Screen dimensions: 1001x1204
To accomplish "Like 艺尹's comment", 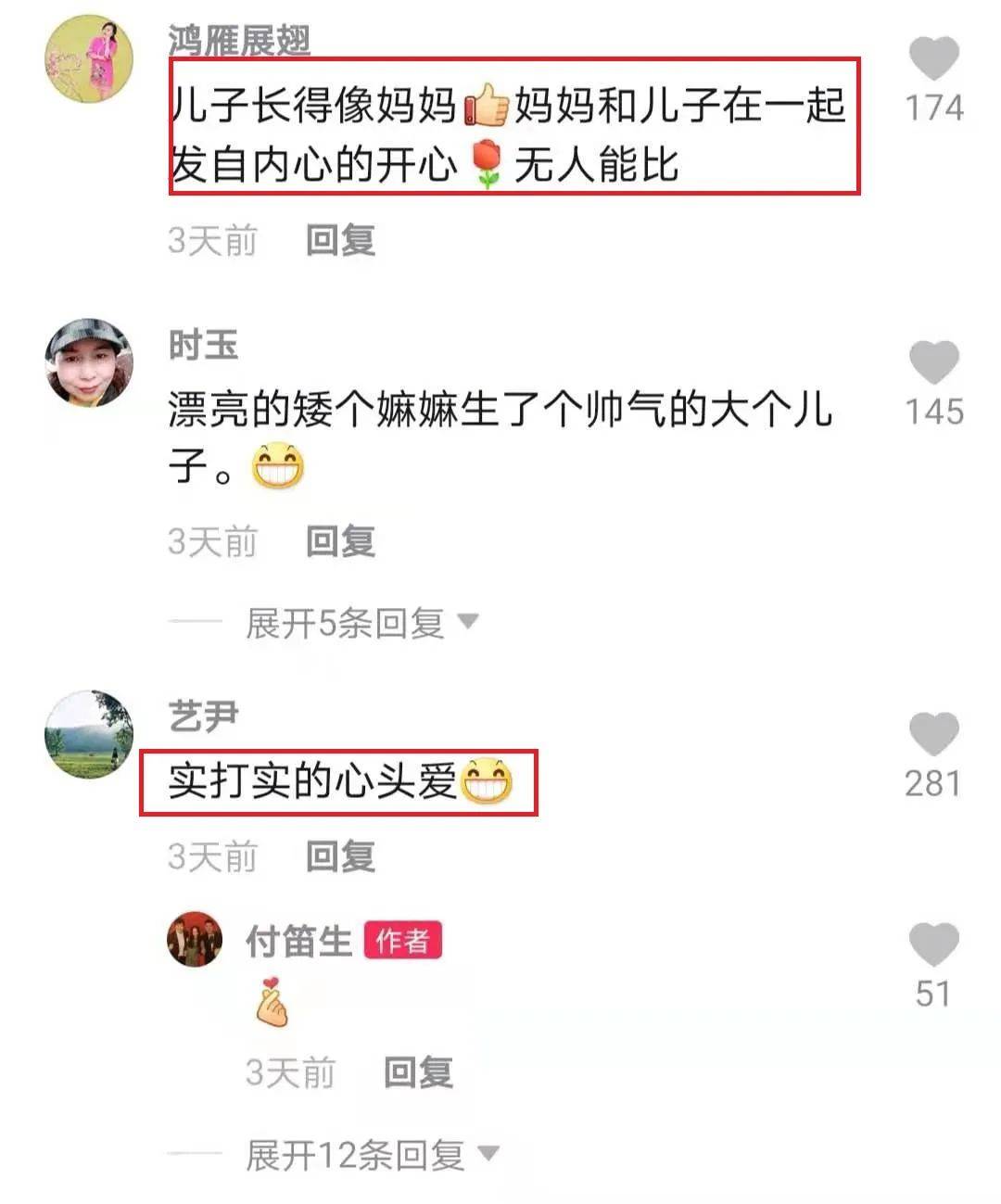I will pyautogui.click(x=933, y=734).
